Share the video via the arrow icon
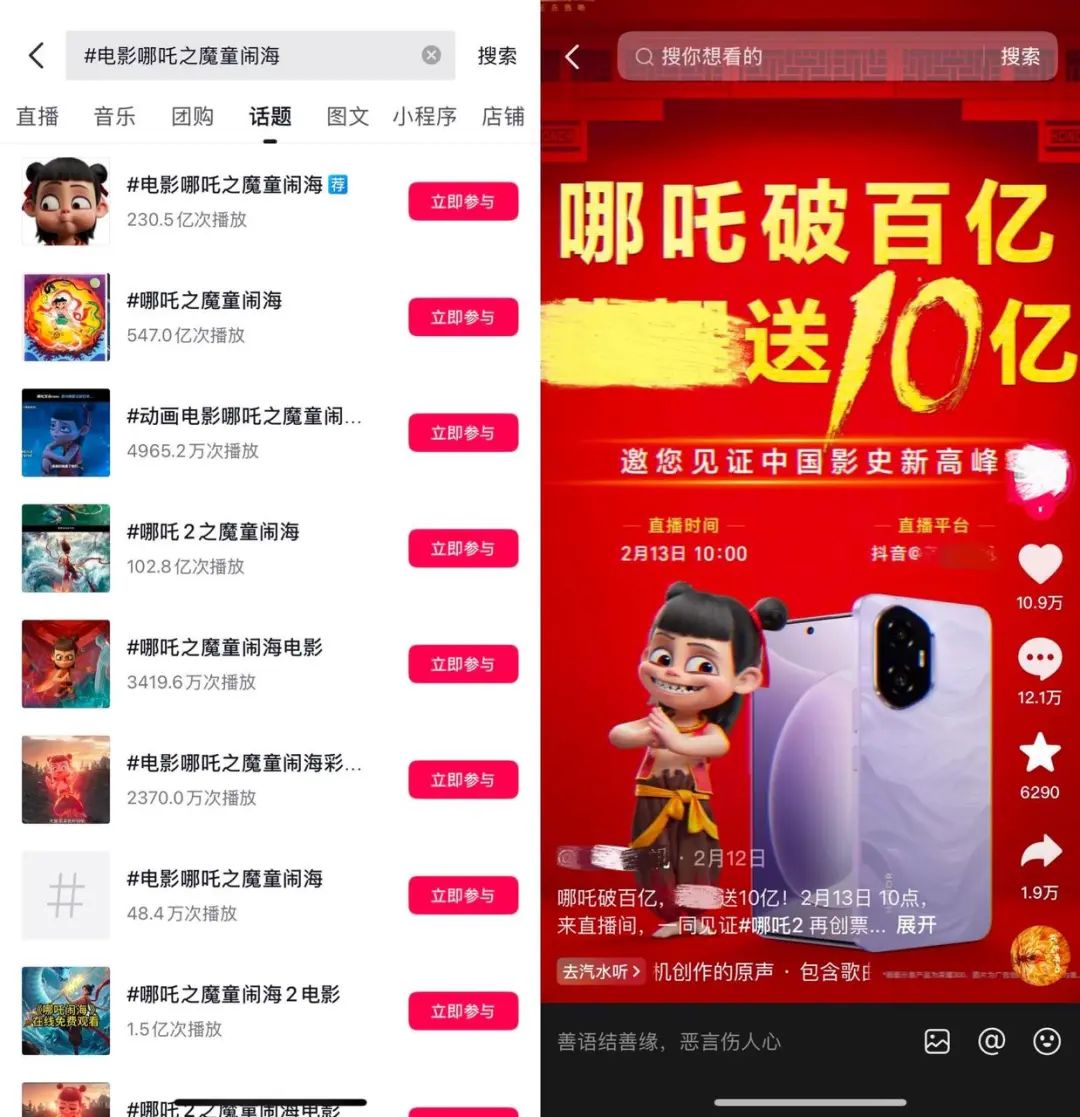This screenshot has width=1080, height=1117. [x=1039, y=853]
